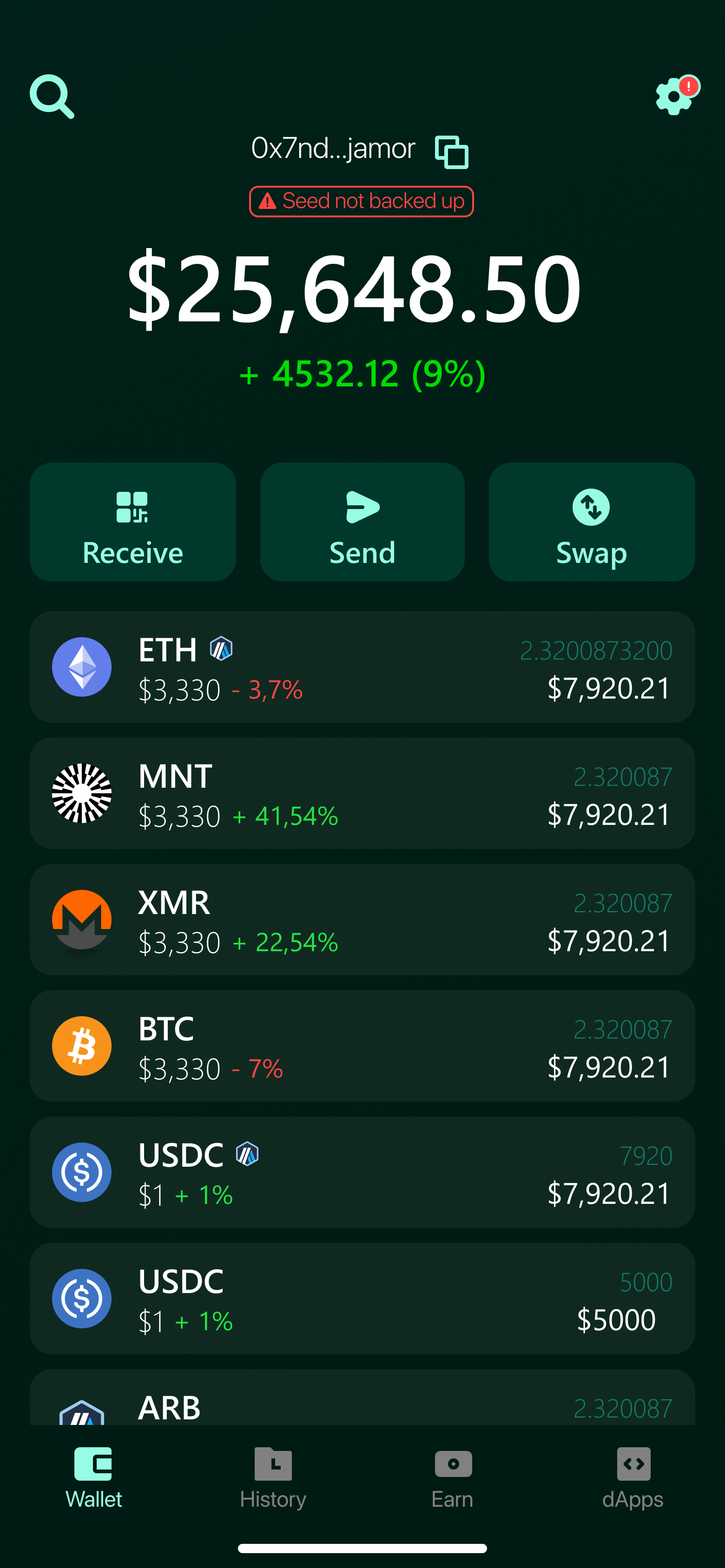Open the ETH asset row
The width and height of the screenshot is (725, 1568).
coord(362,667)
